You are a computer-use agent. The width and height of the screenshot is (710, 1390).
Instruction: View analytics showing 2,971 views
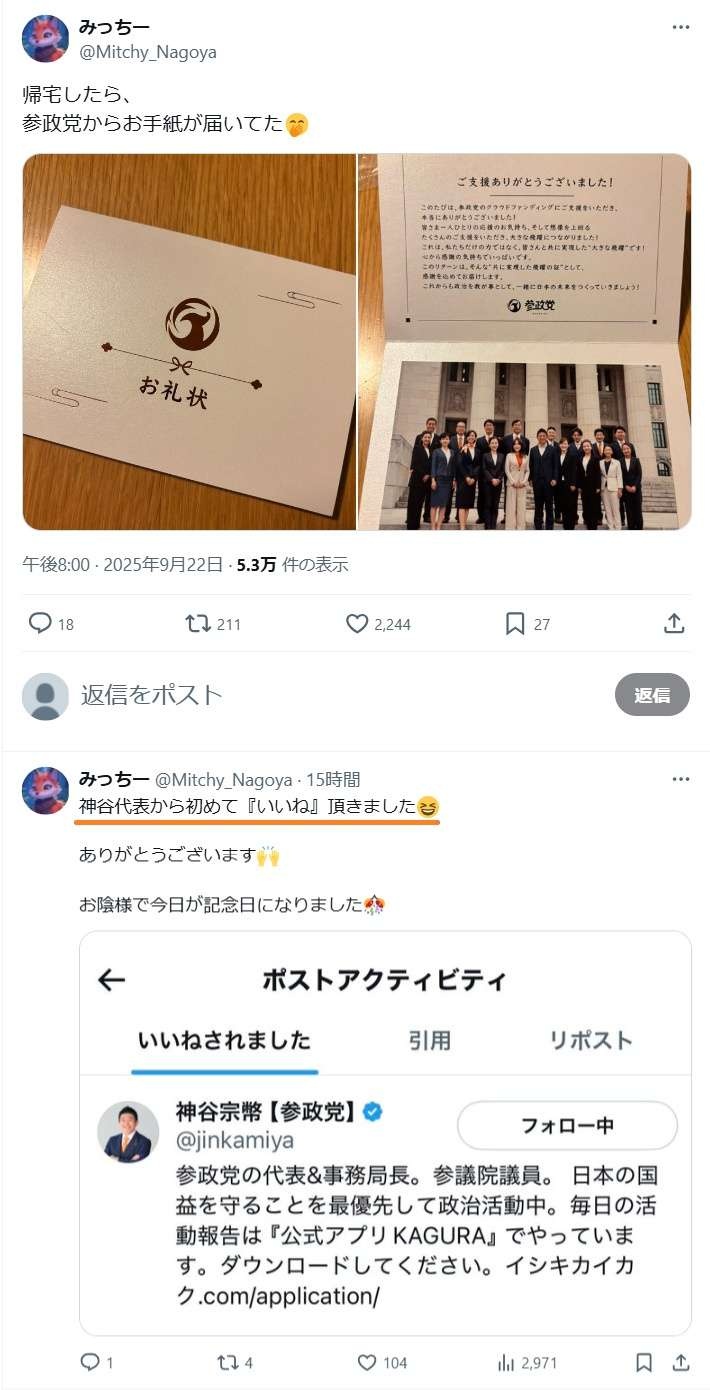[506, 1362]
